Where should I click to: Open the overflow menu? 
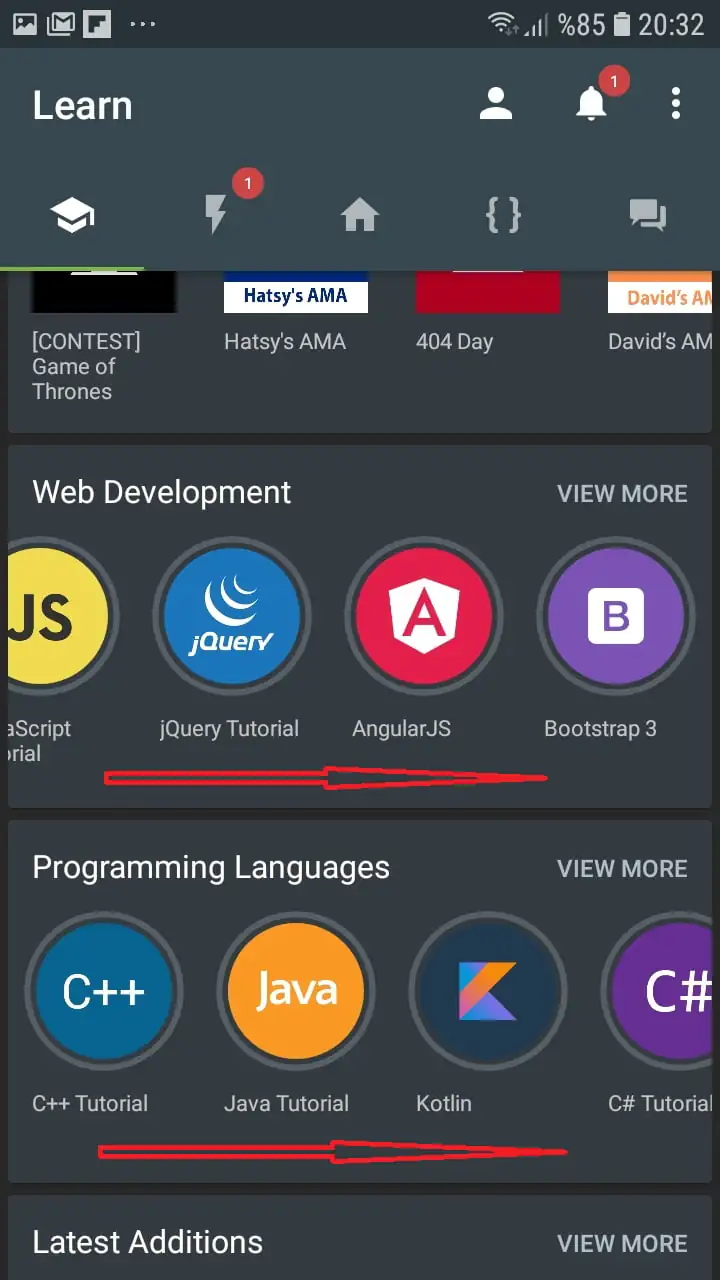(x=676, y=103)
